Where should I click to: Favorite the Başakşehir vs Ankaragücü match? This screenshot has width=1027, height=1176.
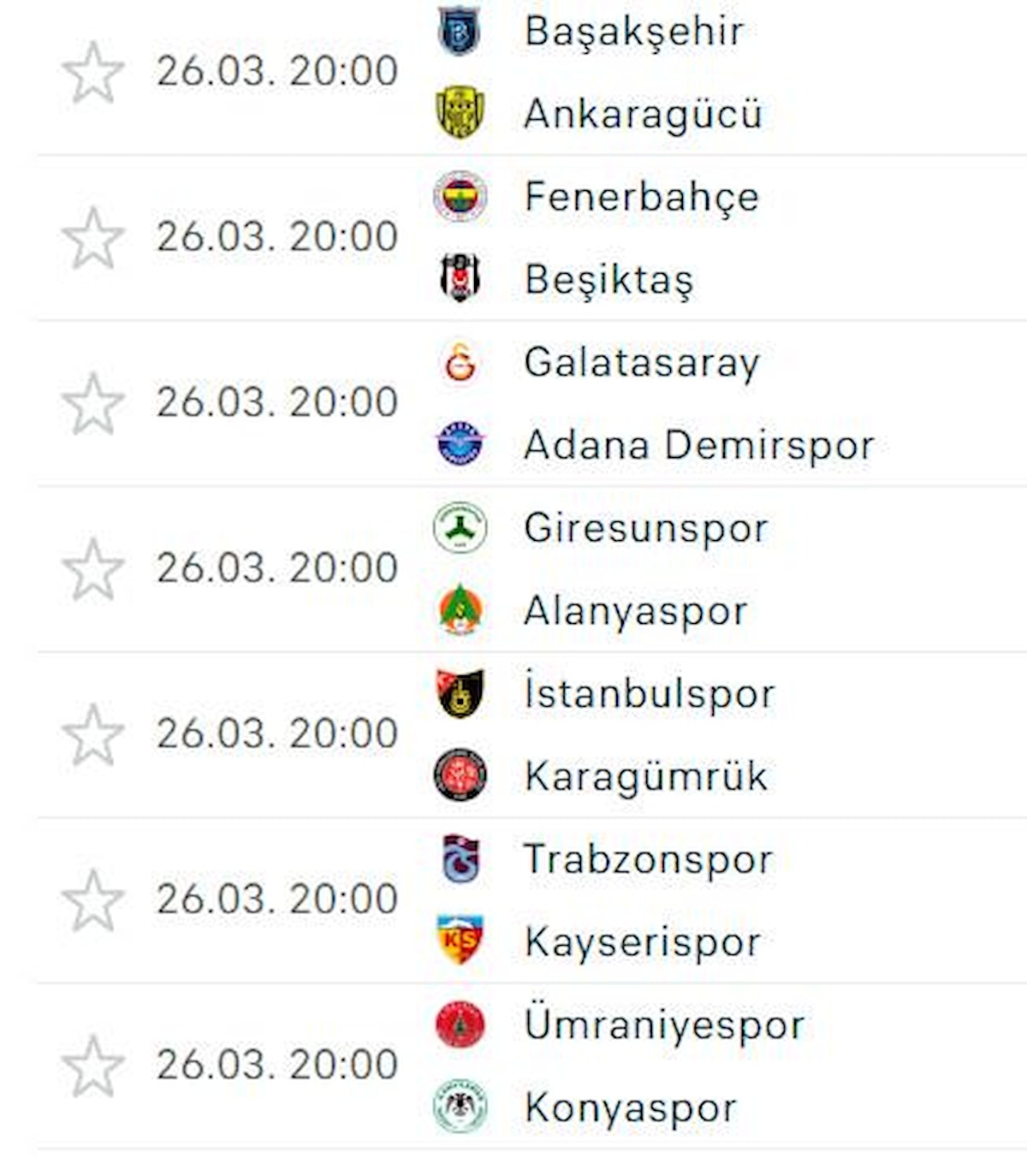point(93,74)
